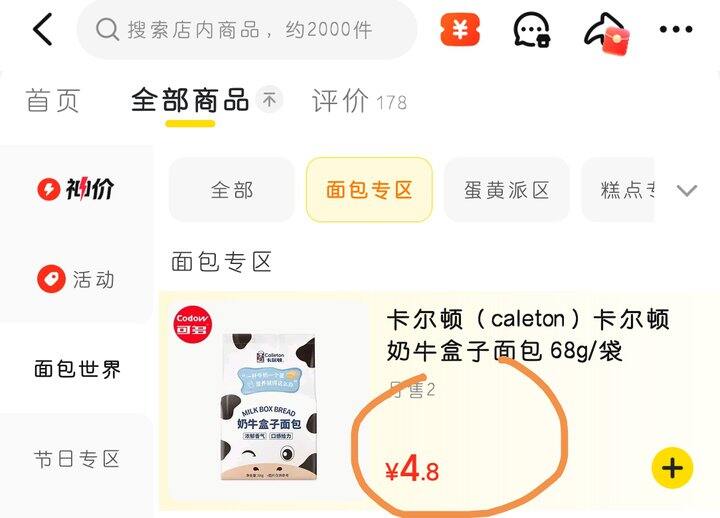Share the store via red-packet share icon

(607, 32)
